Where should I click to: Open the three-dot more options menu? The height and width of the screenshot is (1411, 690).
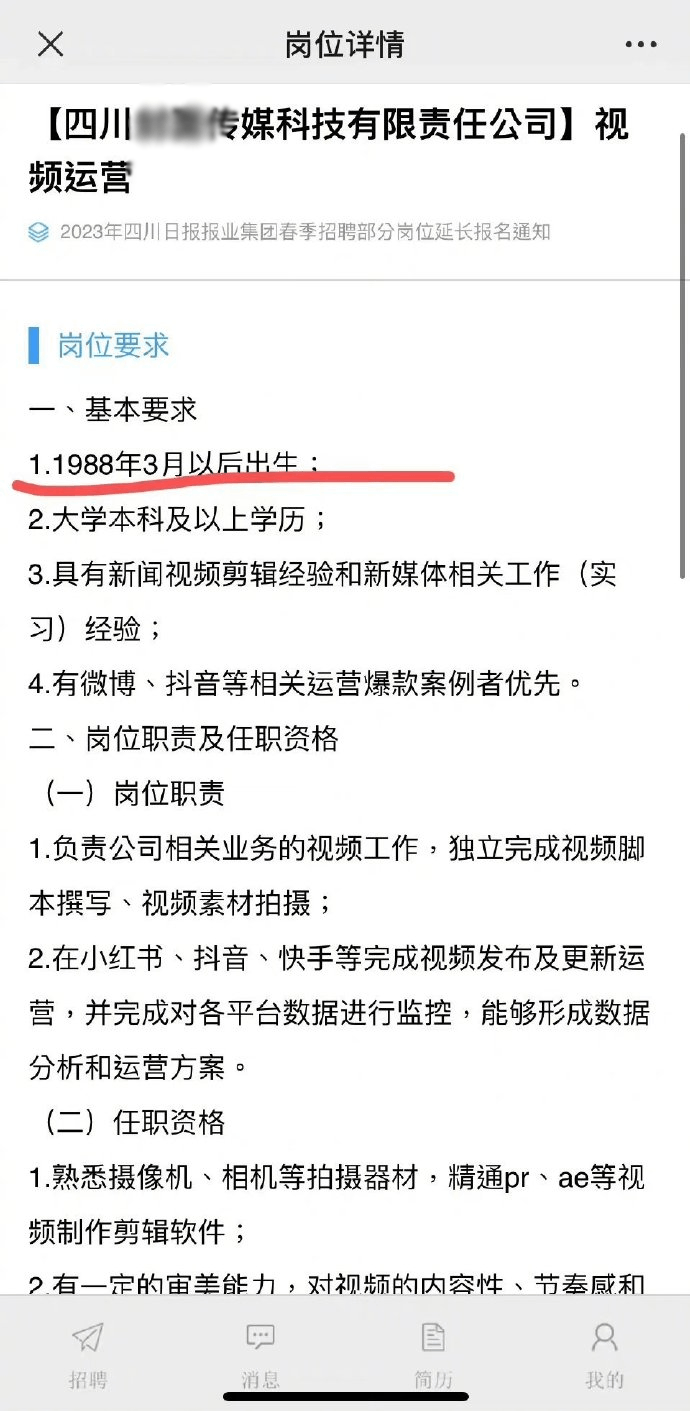pos(640,45)
